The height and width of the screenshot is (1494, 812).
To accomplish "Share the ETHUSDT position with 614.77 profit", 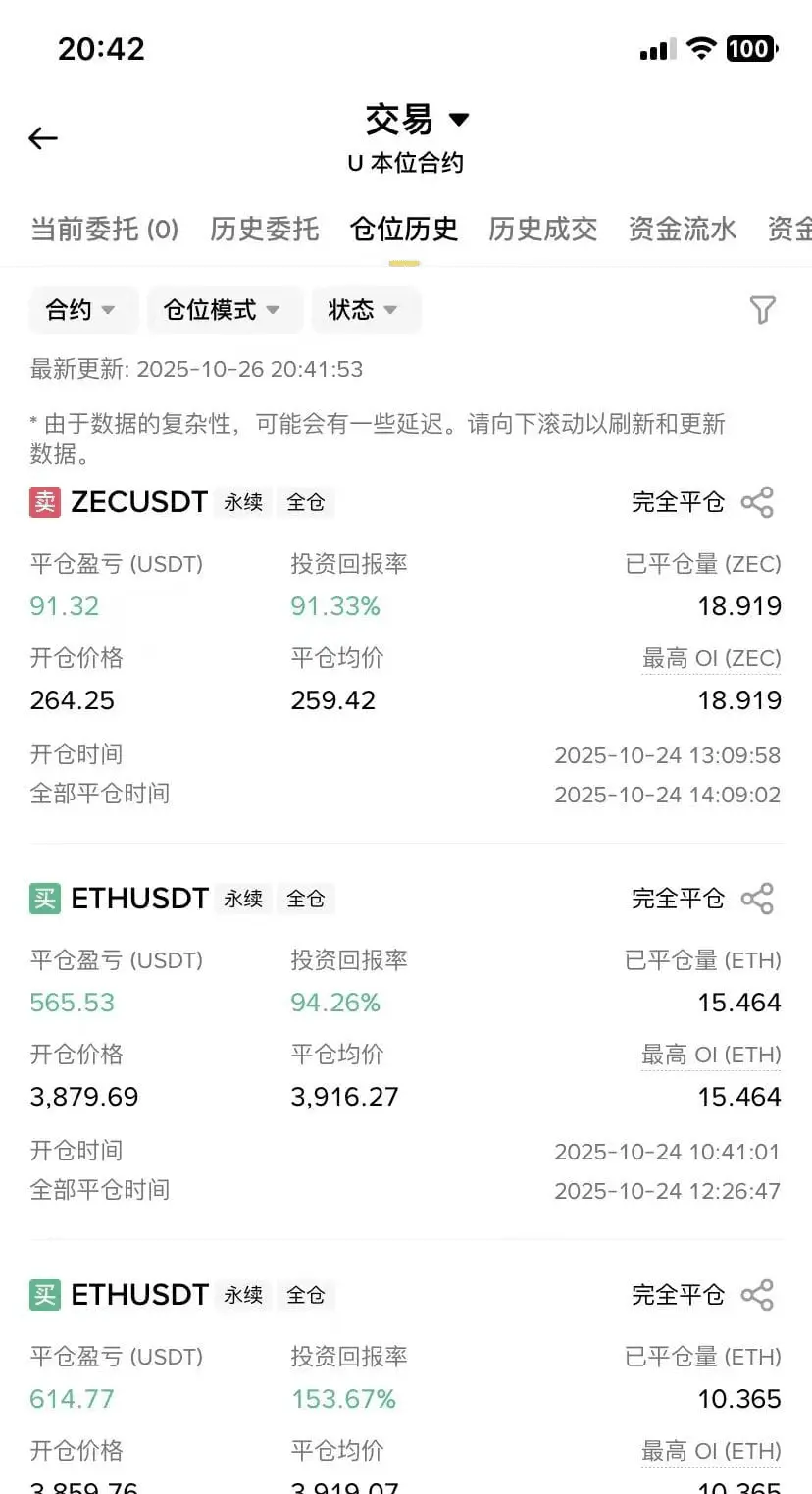I will click(x=757, y=1295).
